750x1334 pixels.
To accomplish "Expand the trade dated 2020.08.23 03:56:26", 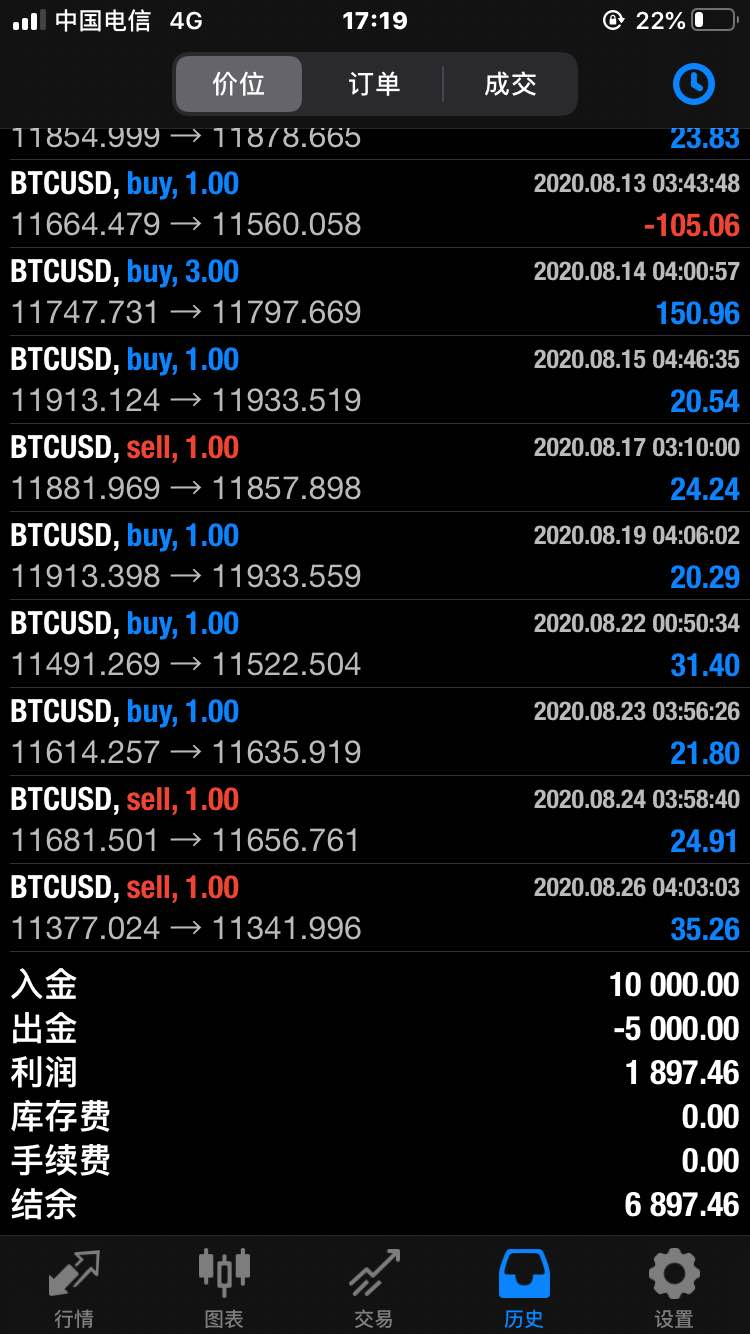I will click(x=375, y=732).
